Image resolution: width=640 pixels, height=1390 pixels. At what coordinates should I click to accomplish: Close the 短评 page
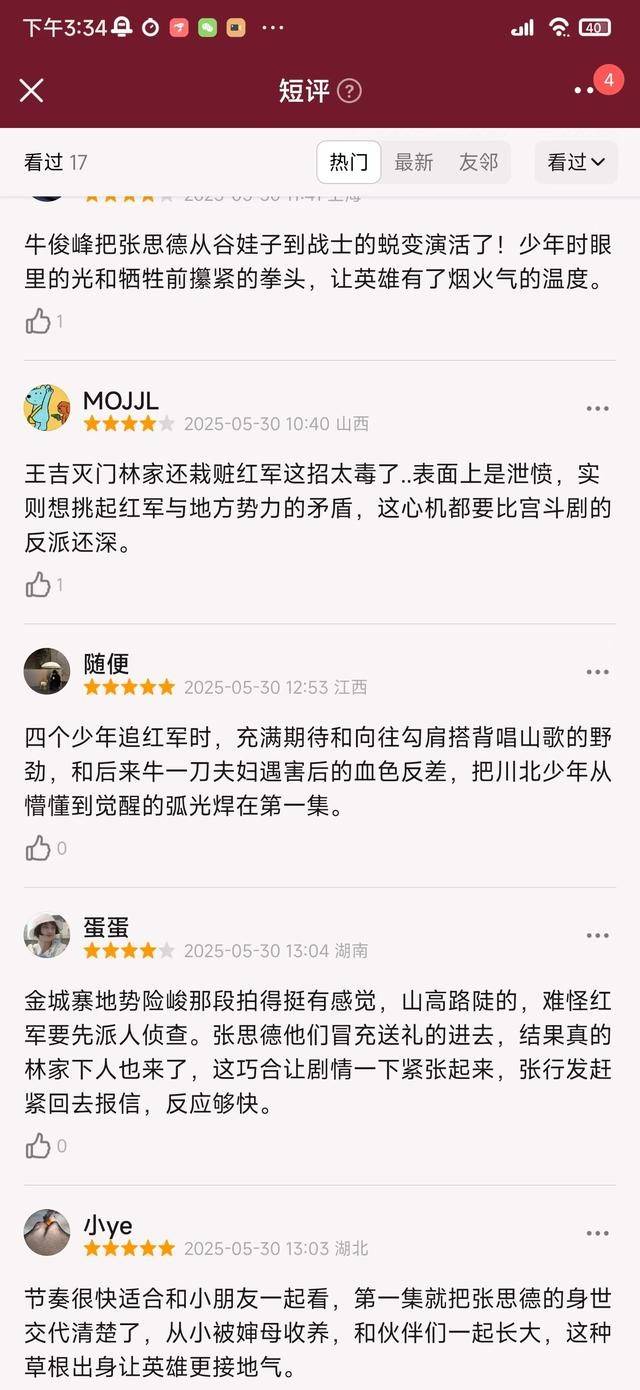(x=32, y=91)
